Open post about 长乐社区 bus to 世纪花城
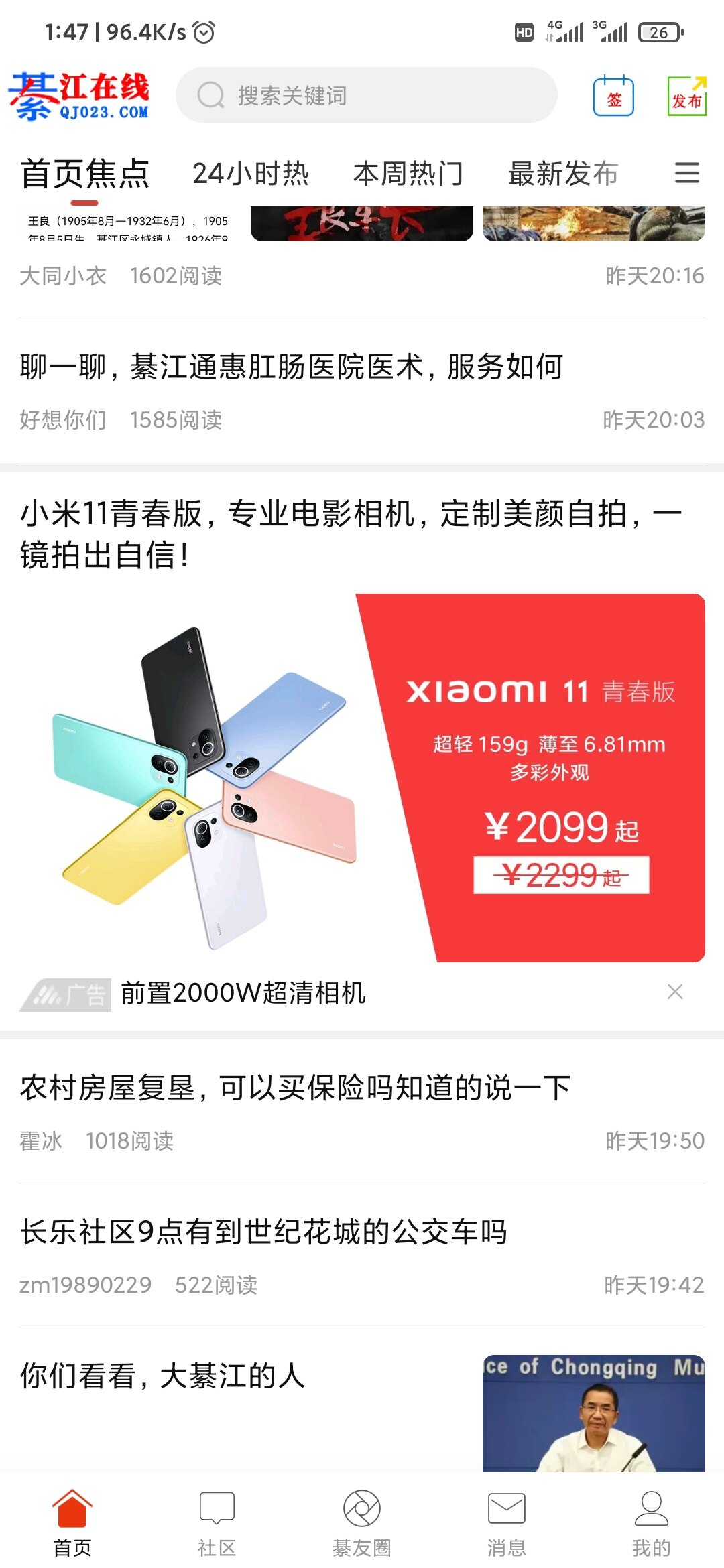This screenshot has height=1568, width=724. [x=263, y=1232]
